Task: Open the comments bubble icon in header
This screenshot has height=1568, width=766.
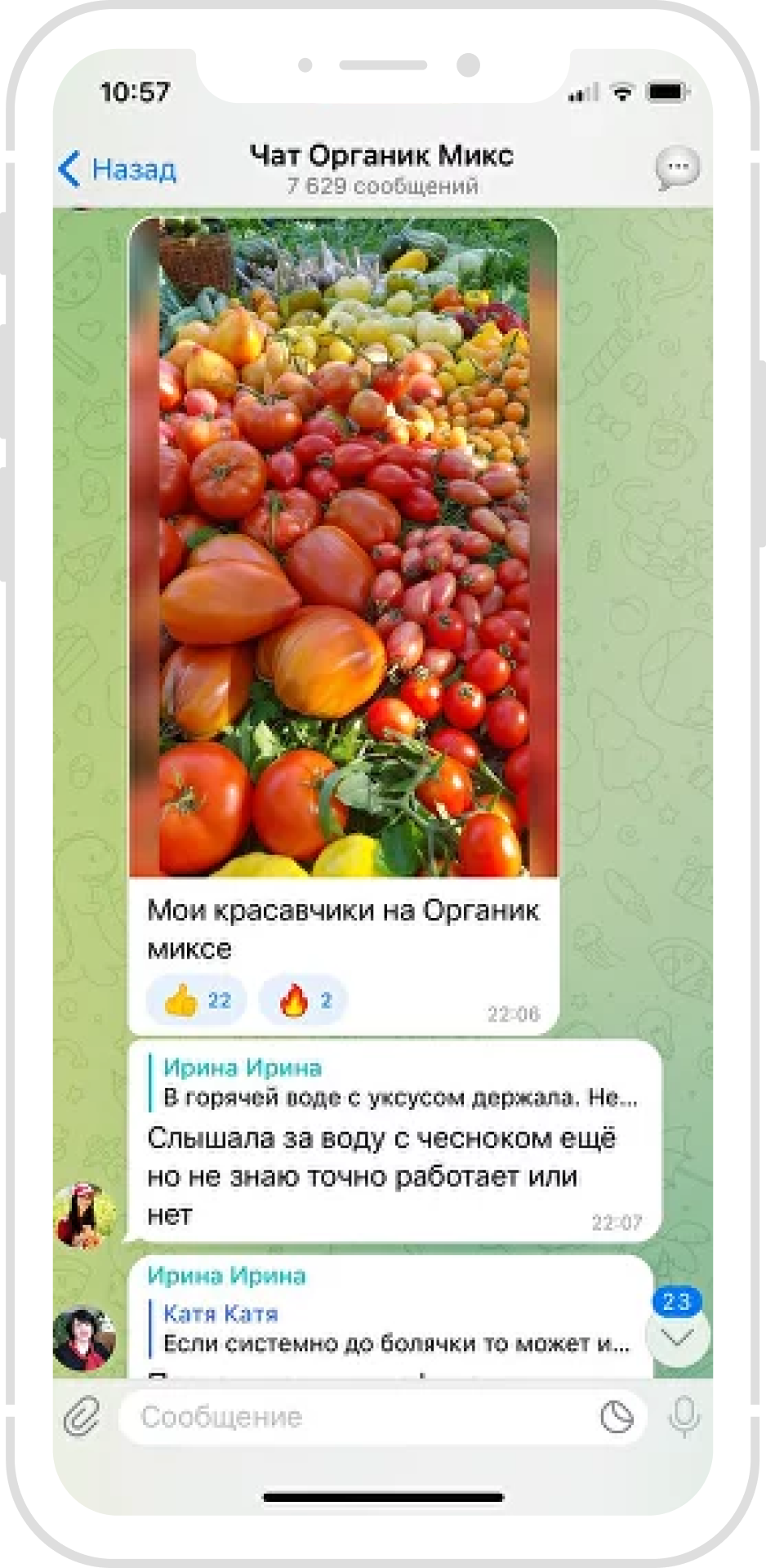Action: tap(677, 168)
